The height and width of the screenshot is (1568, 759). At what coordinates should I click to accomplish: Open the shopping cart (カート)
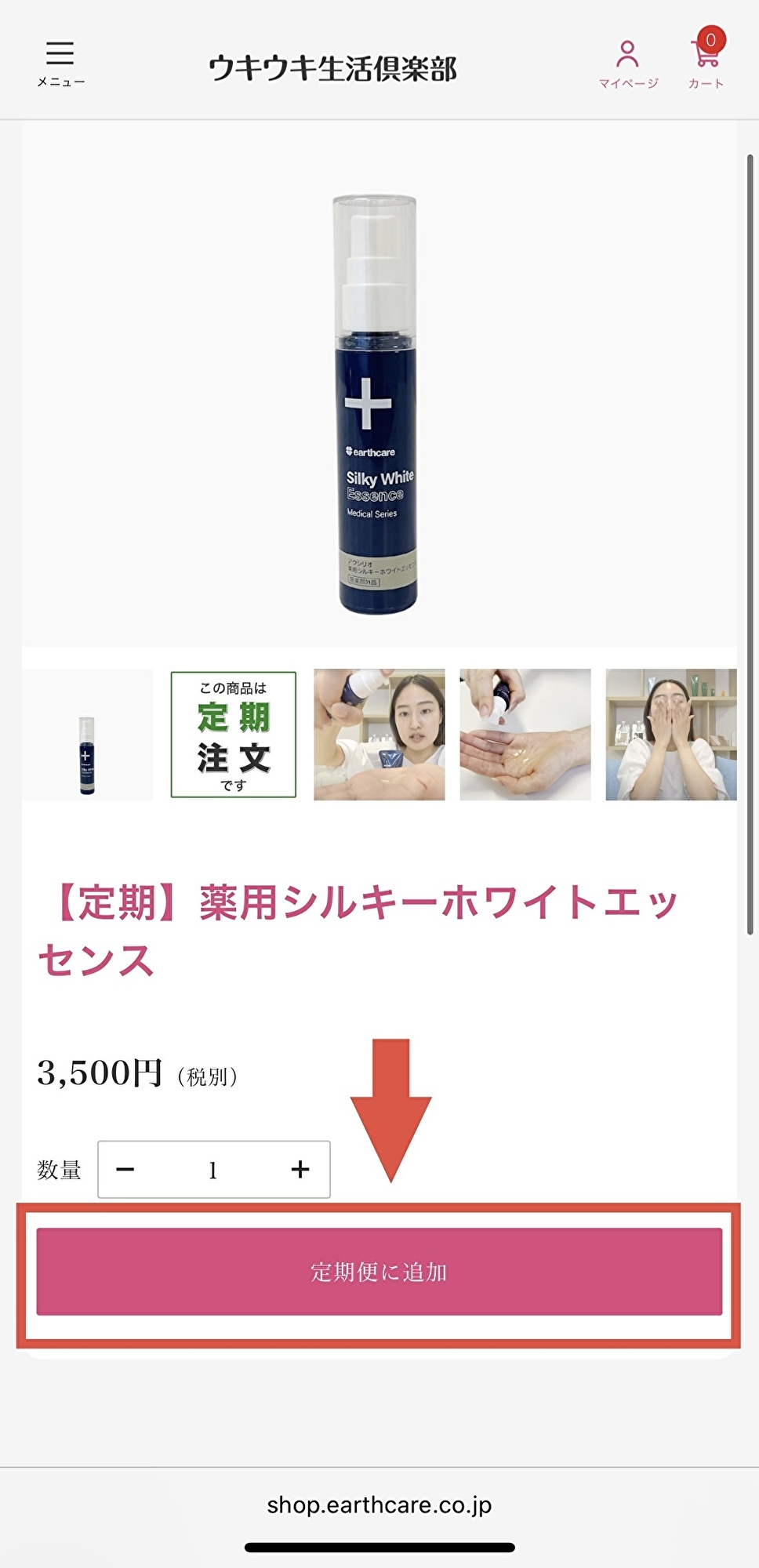click(x=706, y=61)
